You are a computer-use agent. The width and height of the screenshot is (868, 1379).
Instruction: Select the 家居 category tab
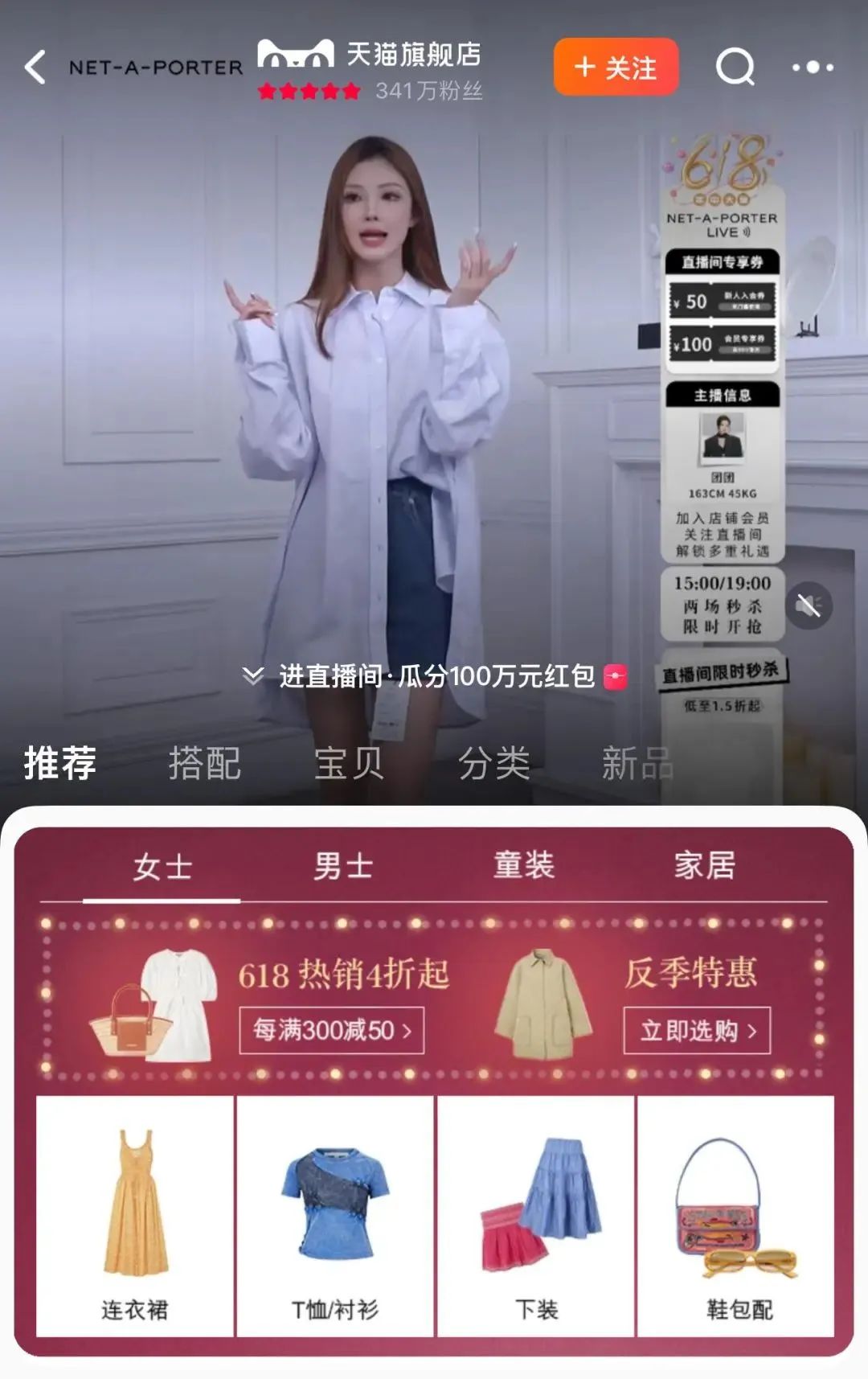705,867
